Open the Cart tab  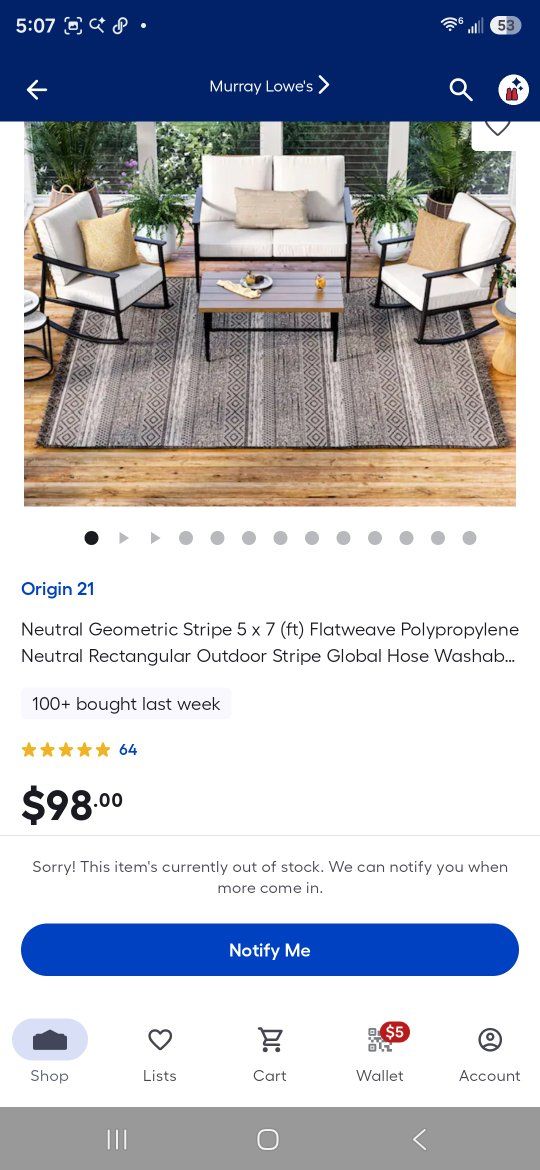(x=270, y=1052)
